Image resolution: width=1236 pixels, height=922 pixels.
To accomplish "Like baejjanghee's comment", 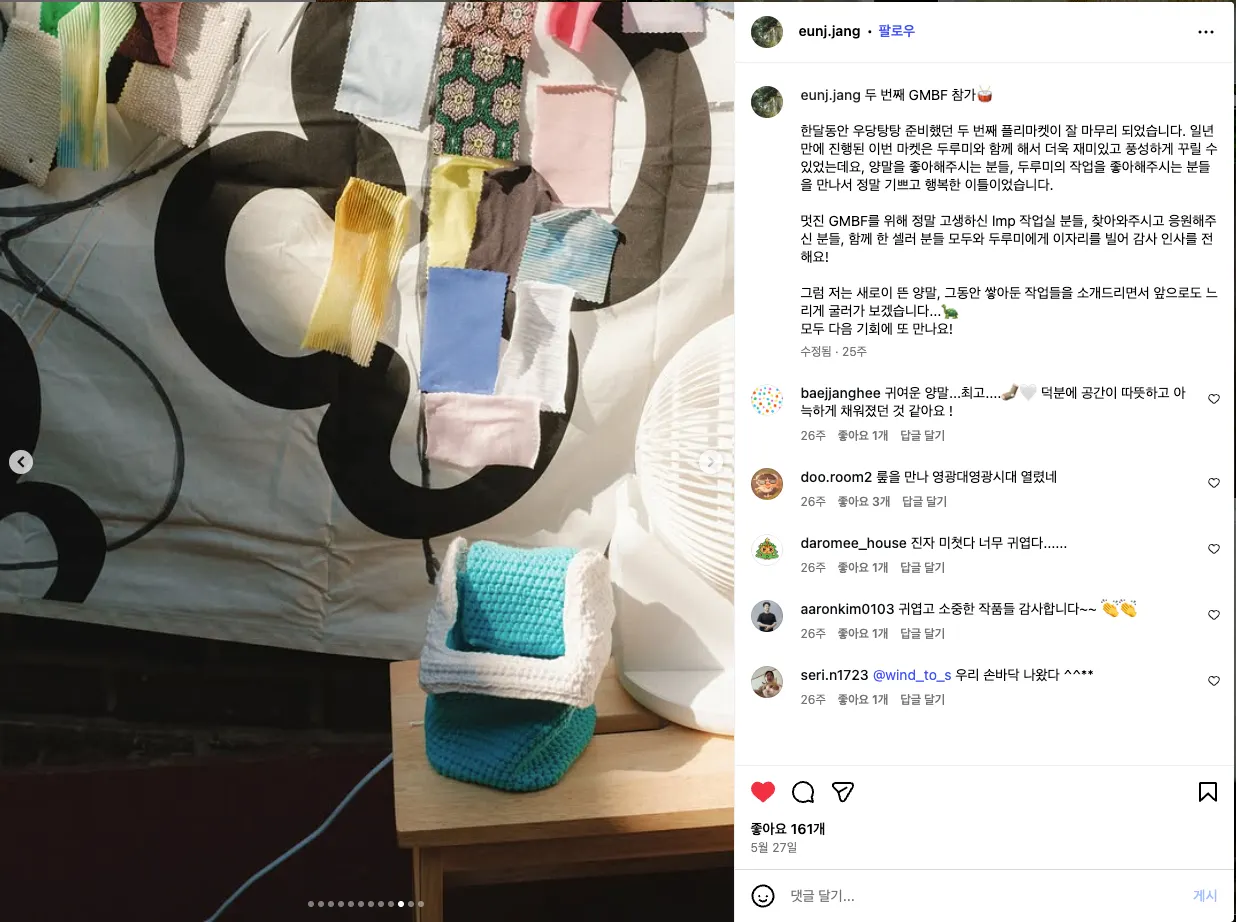I will point(1214,399).
